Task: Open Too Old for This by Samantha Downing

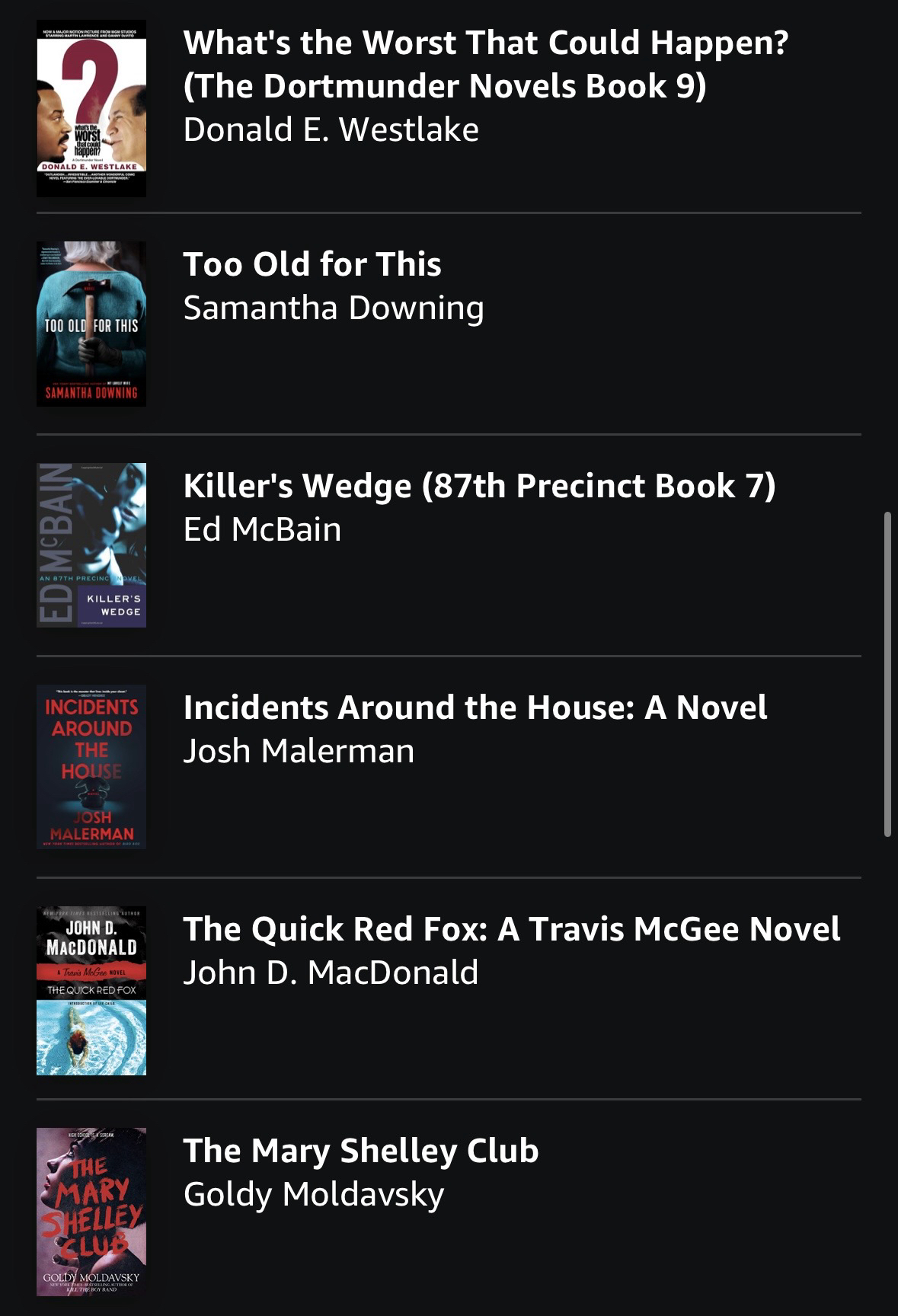Action: 312,265
